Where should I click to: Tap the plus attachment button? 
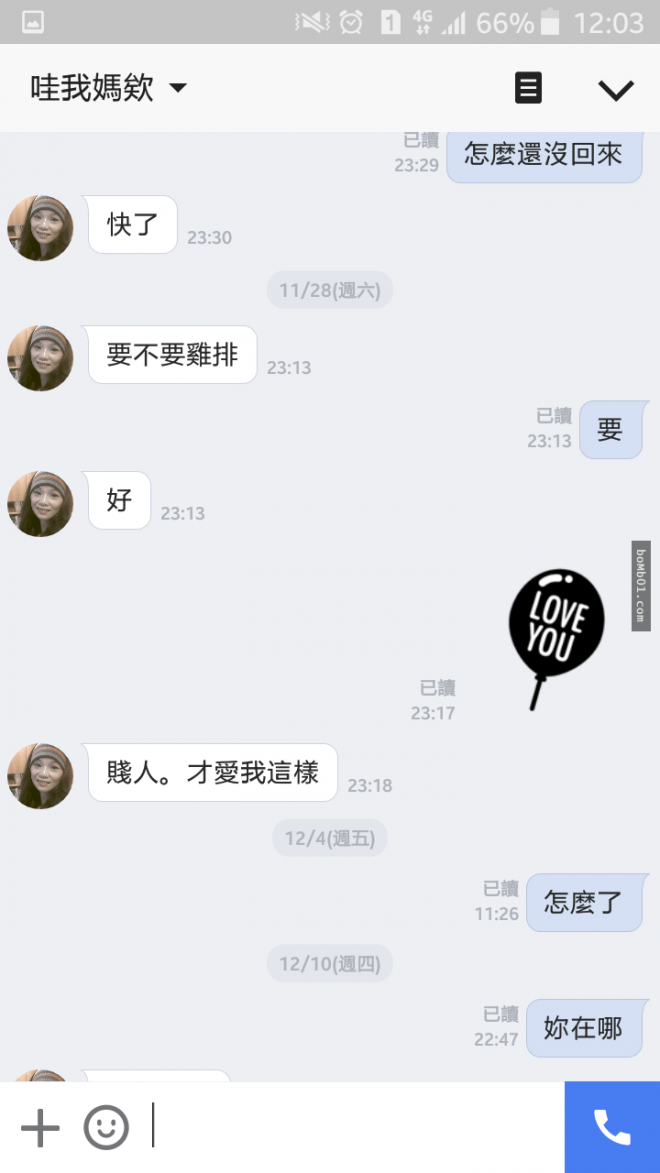pyautogui.click(x=40, y=1128)
